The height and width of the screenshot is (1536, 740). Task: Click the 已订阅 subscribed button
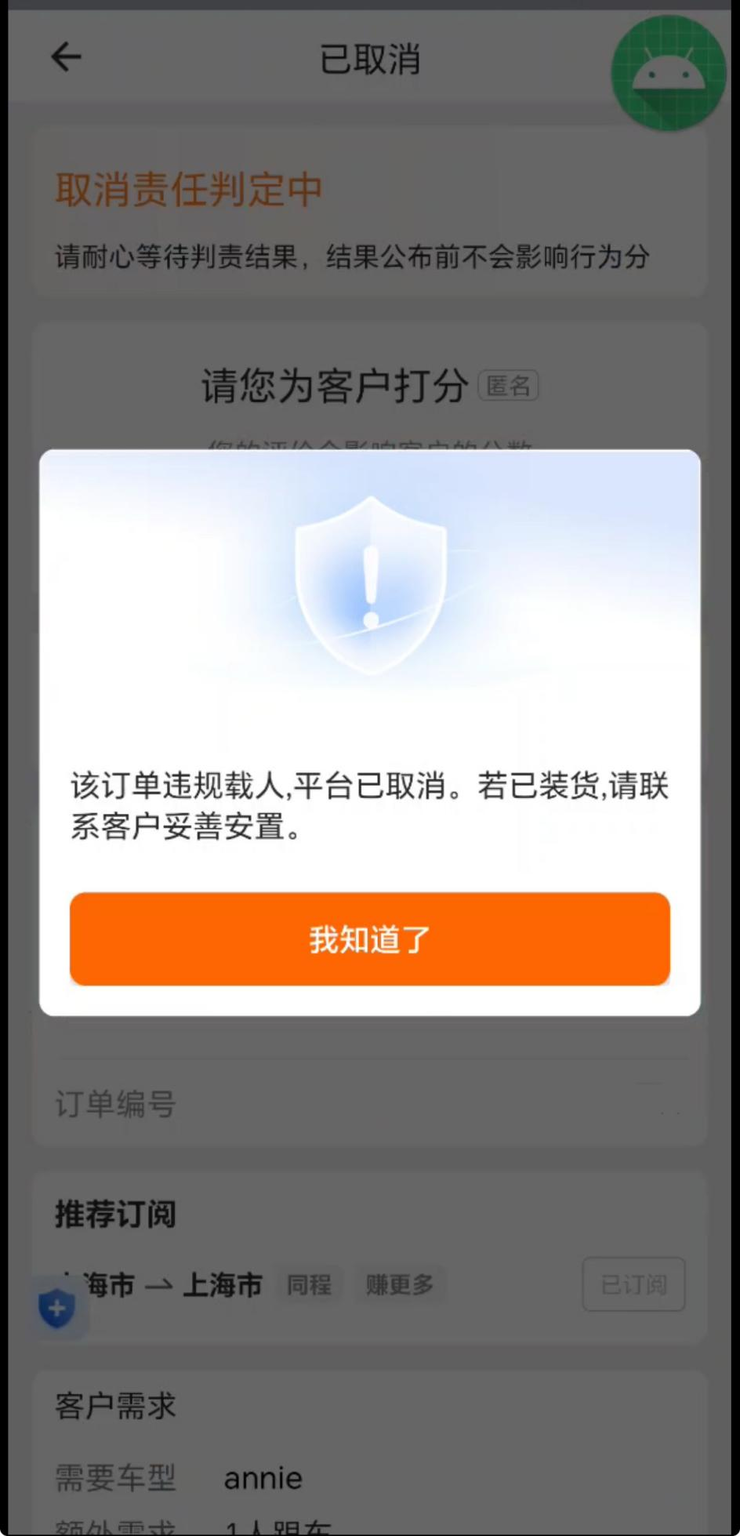634,1284
